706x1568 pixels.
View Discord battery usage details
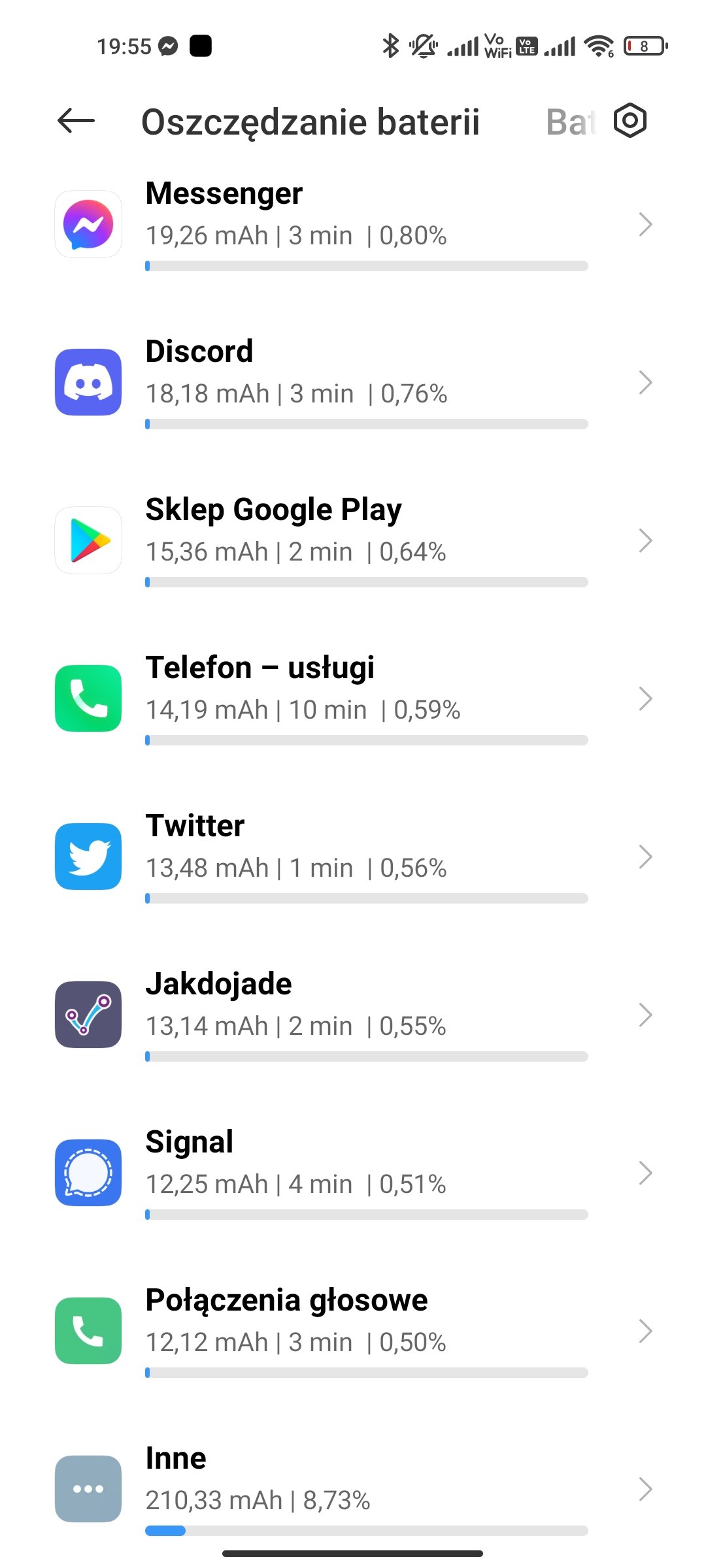point(353,384)
